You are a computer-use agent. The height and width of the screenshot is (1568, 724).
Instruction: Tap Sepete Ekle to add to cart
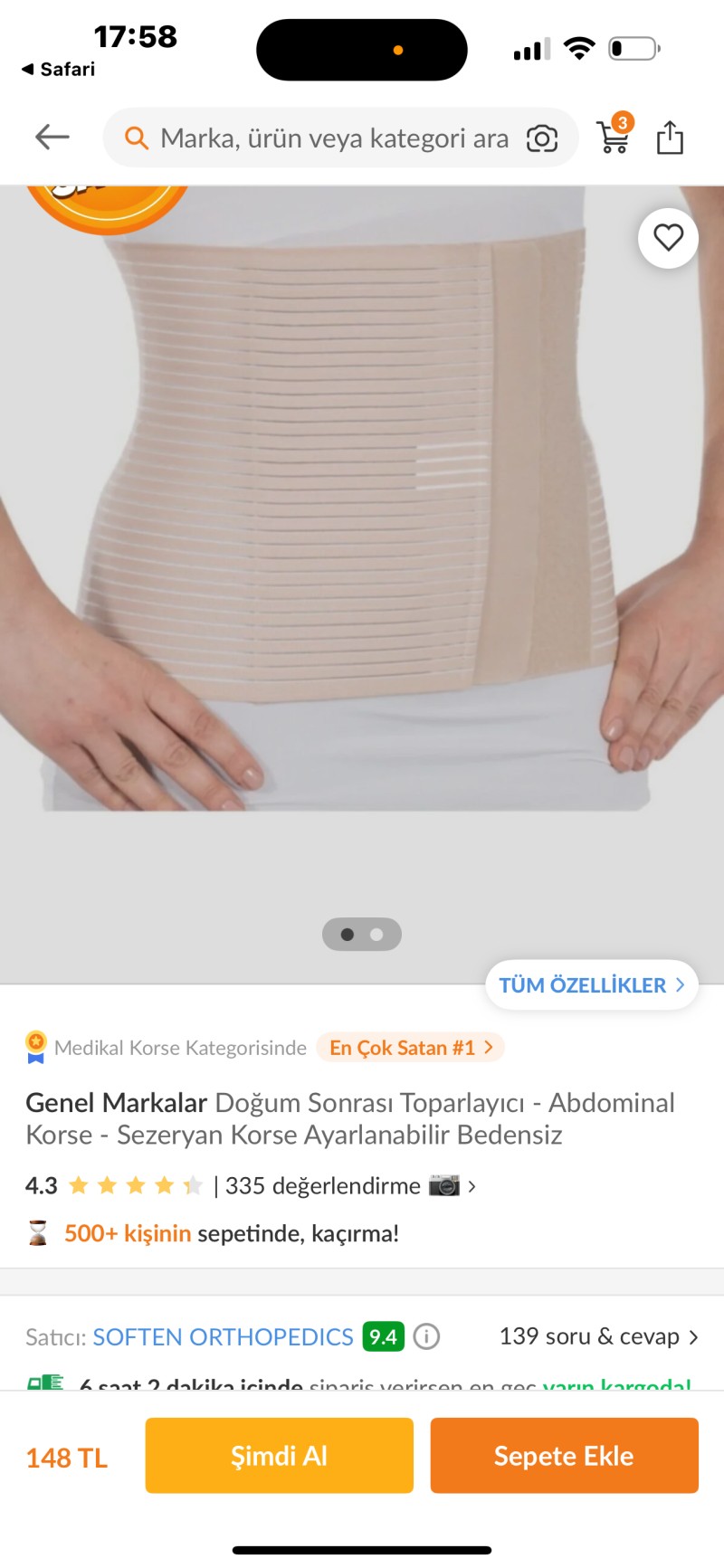(x=564, y=1456)
